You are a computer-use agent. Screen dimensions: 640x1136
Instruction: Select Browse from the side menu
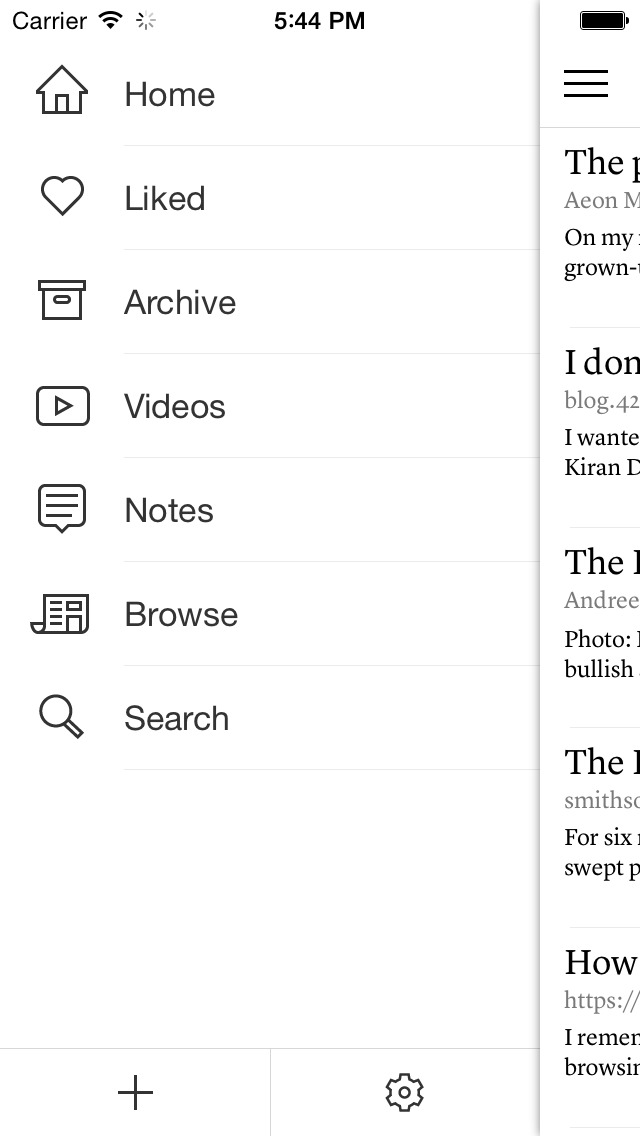click(x=270, y=614)
